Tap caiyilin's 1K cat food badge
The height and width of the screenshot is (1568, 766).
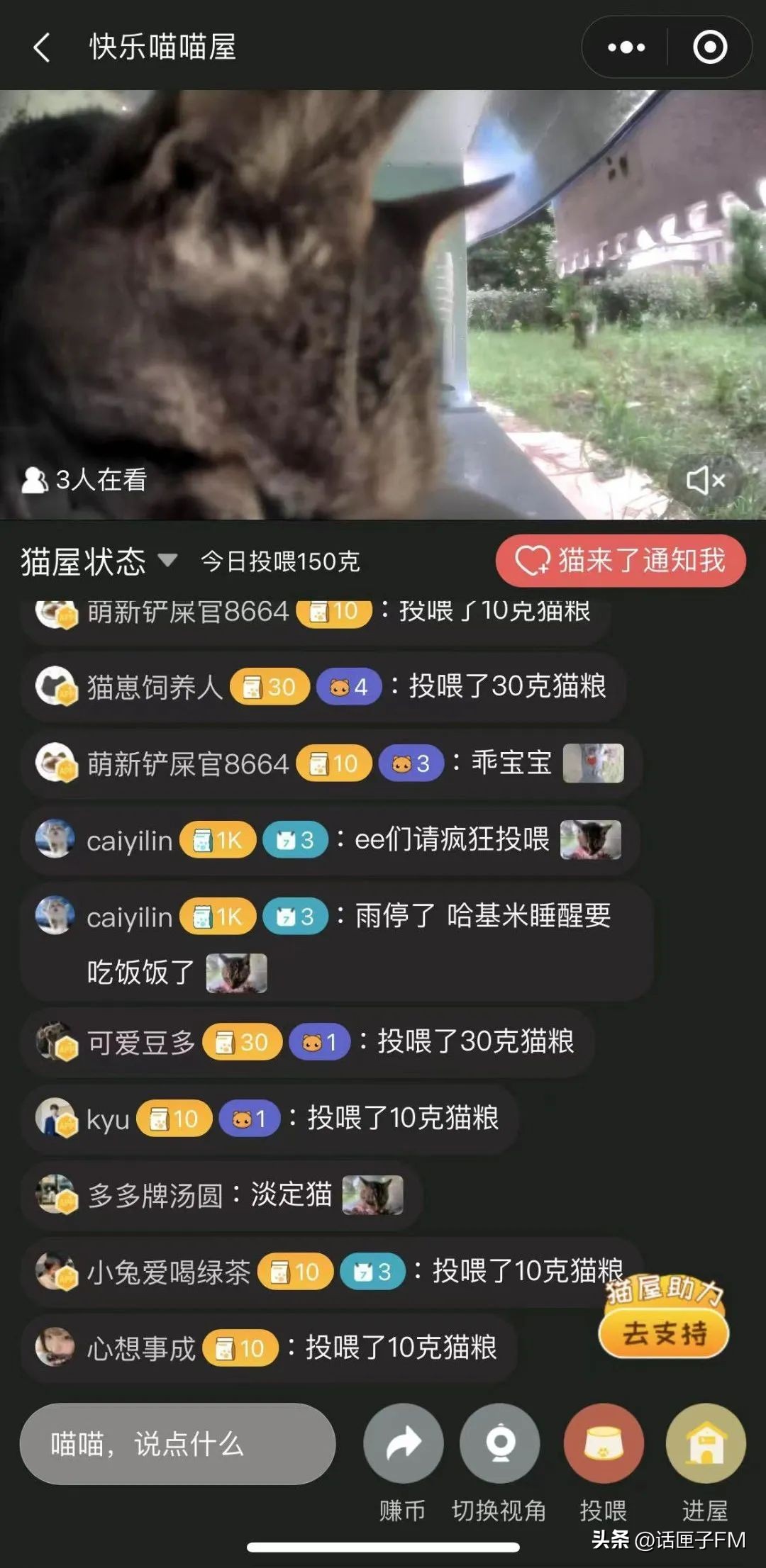pos(217,841)
